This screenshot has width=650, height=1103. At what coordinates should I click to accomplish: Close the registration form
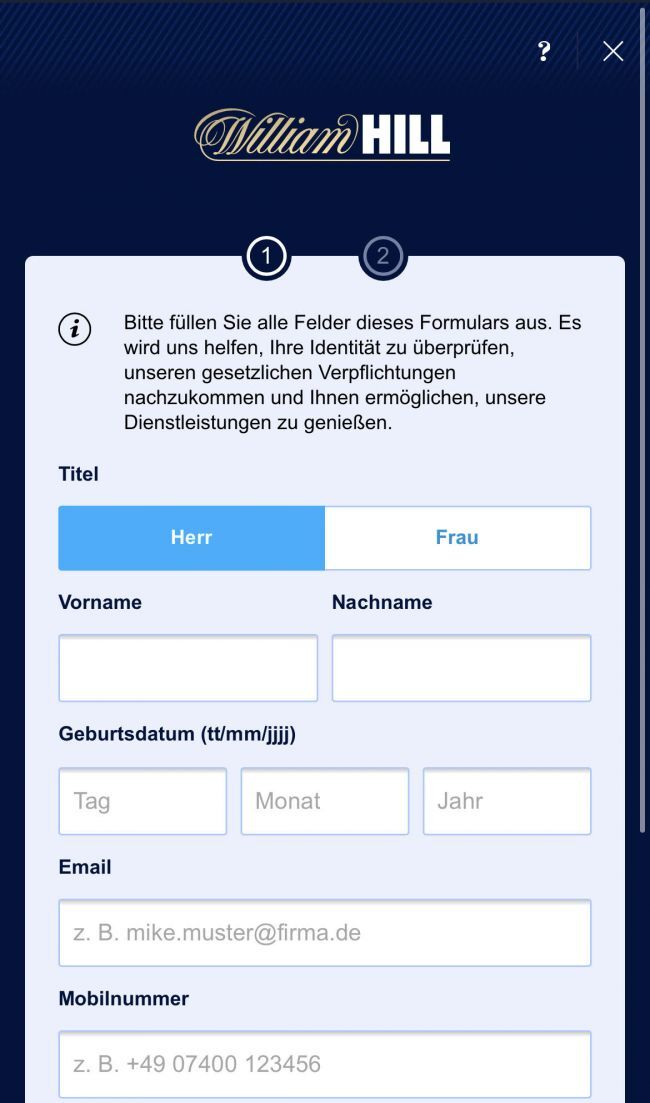coord(613,52)
